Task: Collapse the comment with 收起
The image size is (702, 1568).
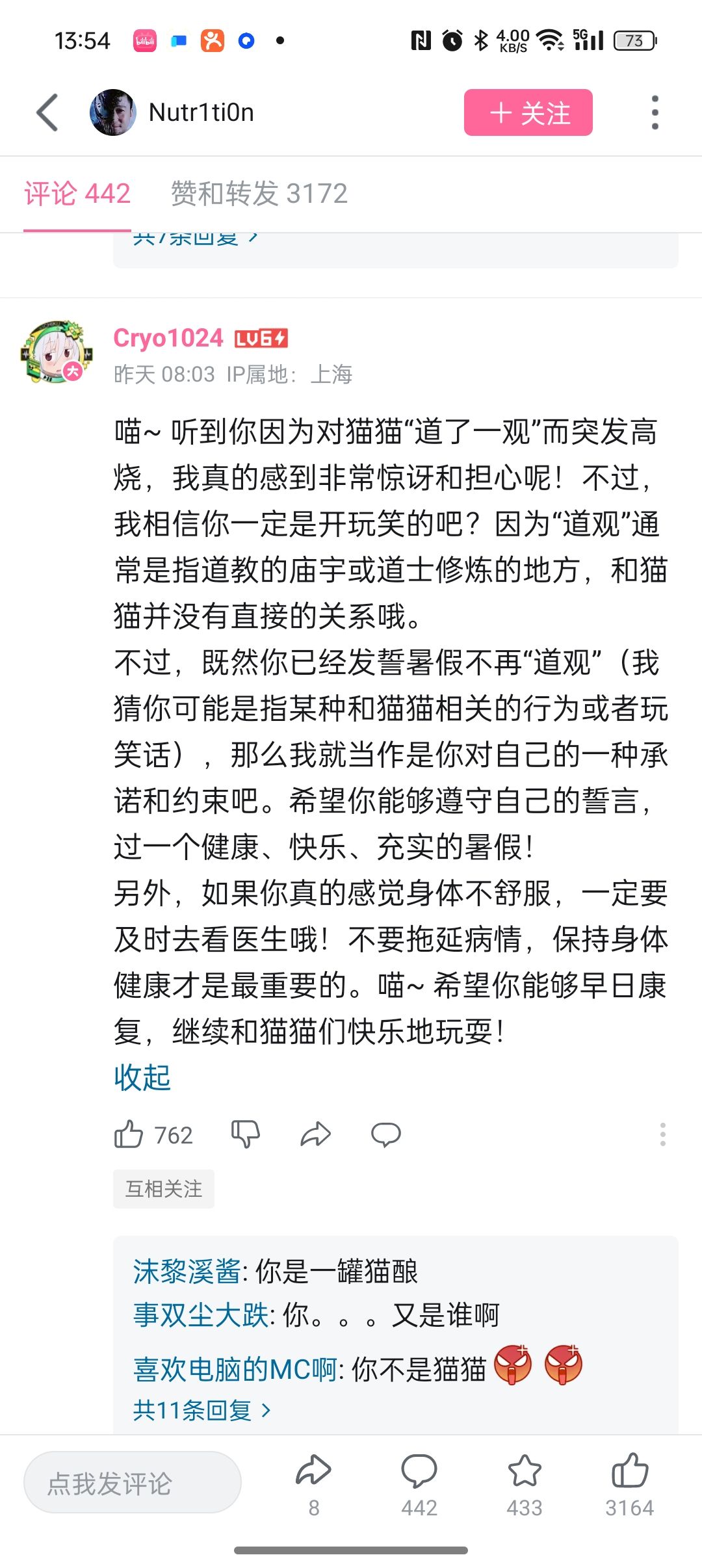Action: pyautogui.click(x=142, y=1078)
